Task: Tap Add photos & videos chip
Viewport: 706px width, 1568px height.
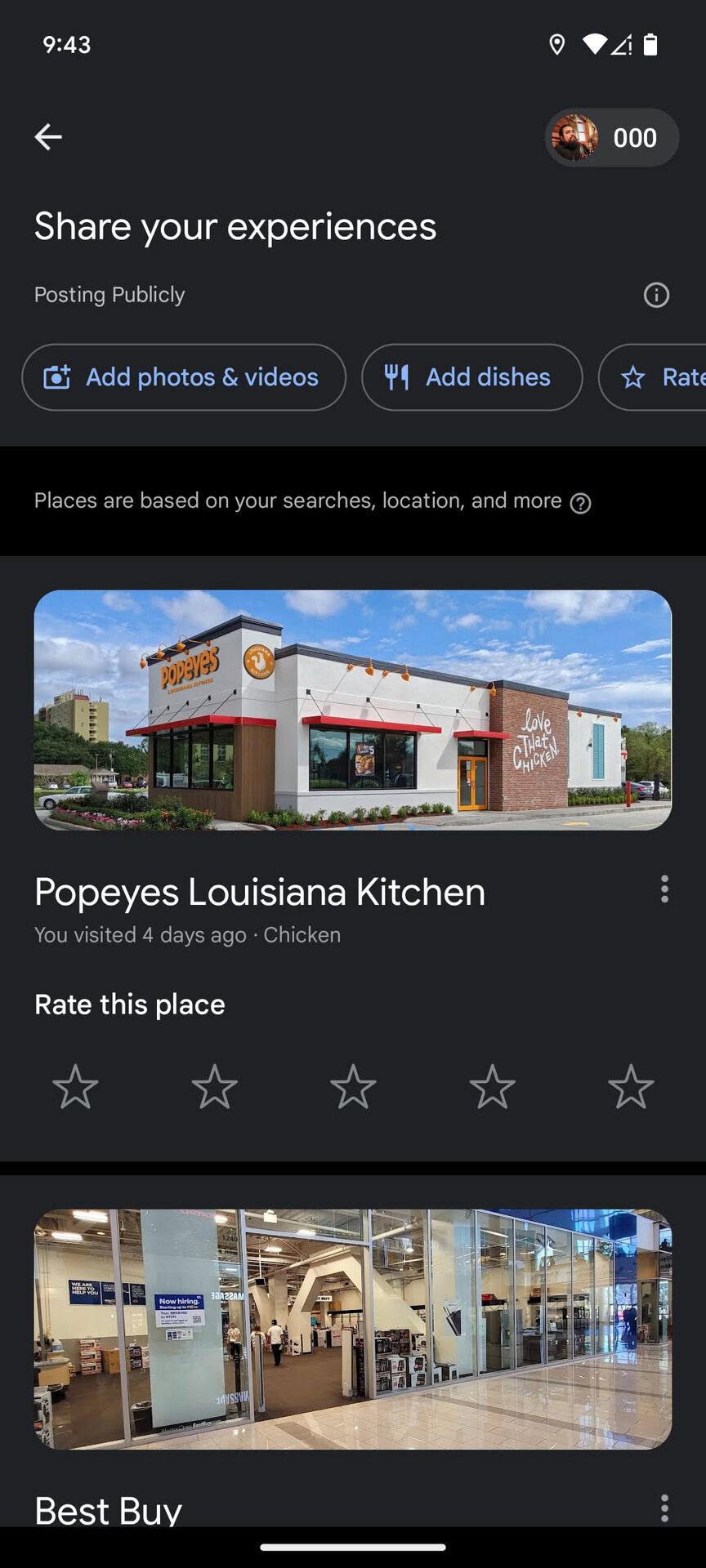Action: 184,377
